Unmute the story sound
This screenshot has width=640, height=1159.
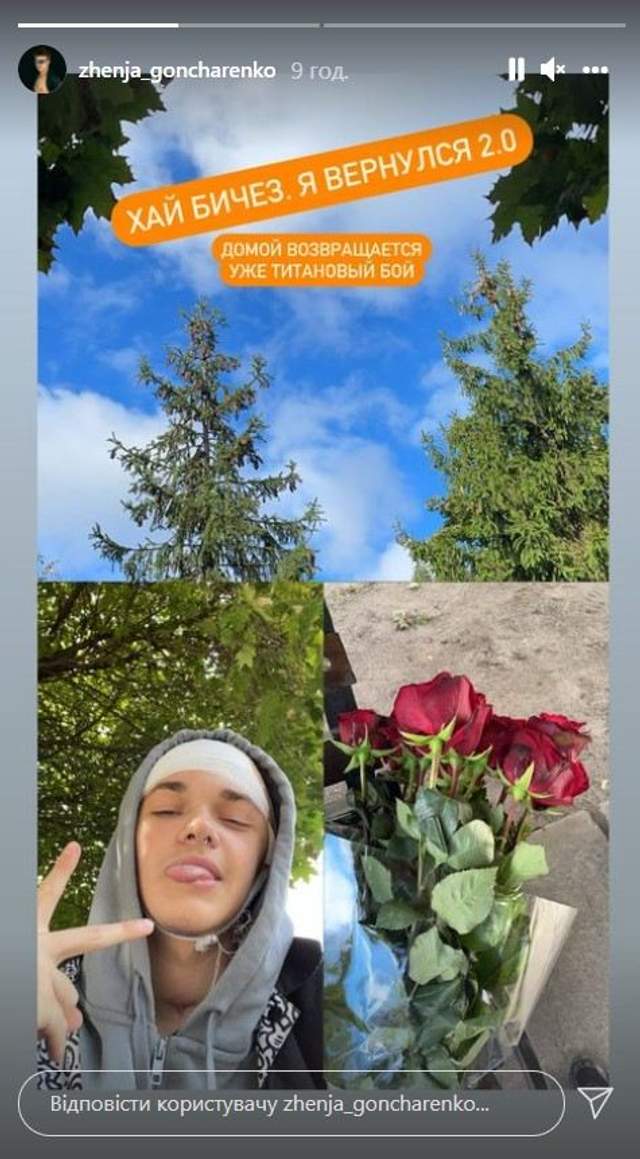point(552,69)
